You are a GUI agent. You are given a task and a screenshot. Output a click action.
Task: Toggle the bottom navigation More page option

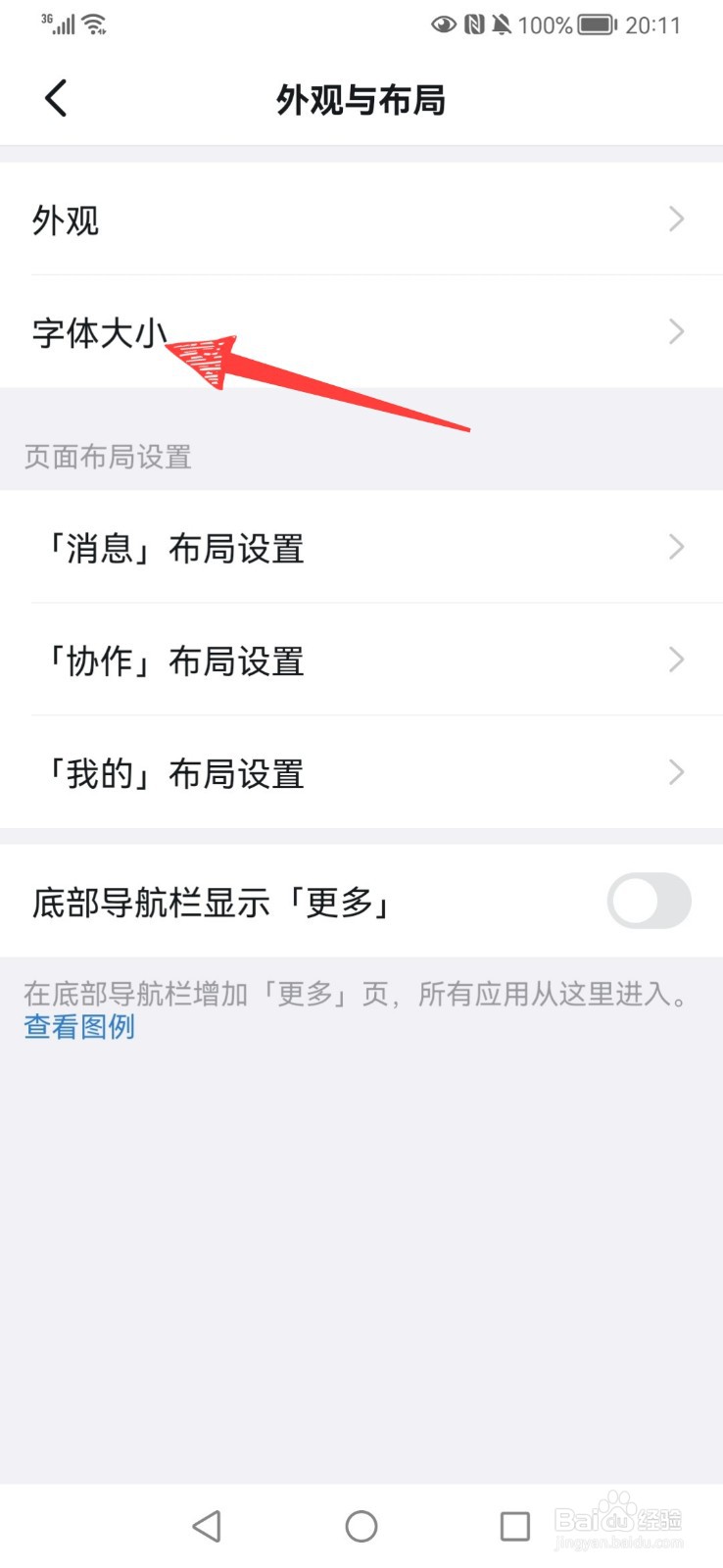(x=649, y=901)
